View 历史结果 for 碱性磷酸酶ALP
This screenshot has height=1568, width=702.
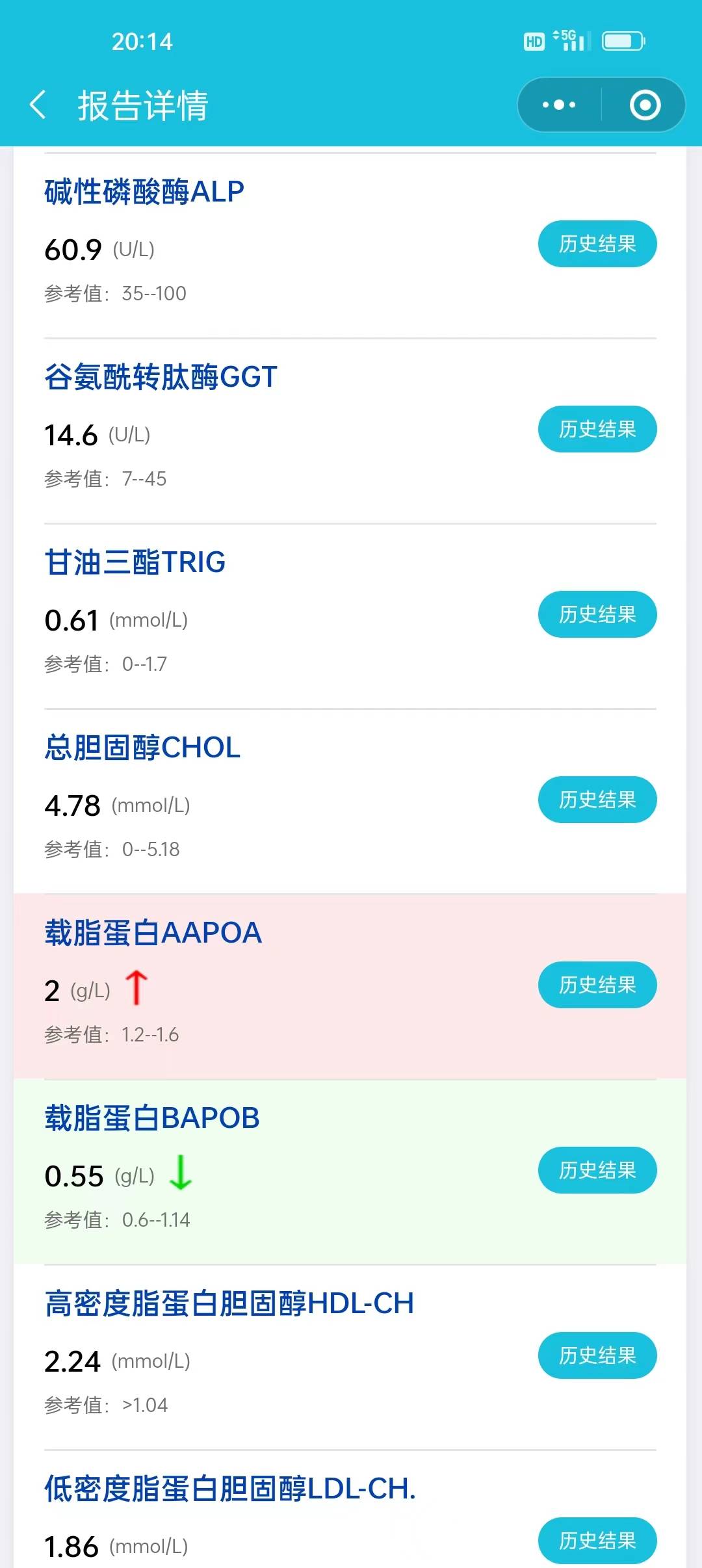597,244
